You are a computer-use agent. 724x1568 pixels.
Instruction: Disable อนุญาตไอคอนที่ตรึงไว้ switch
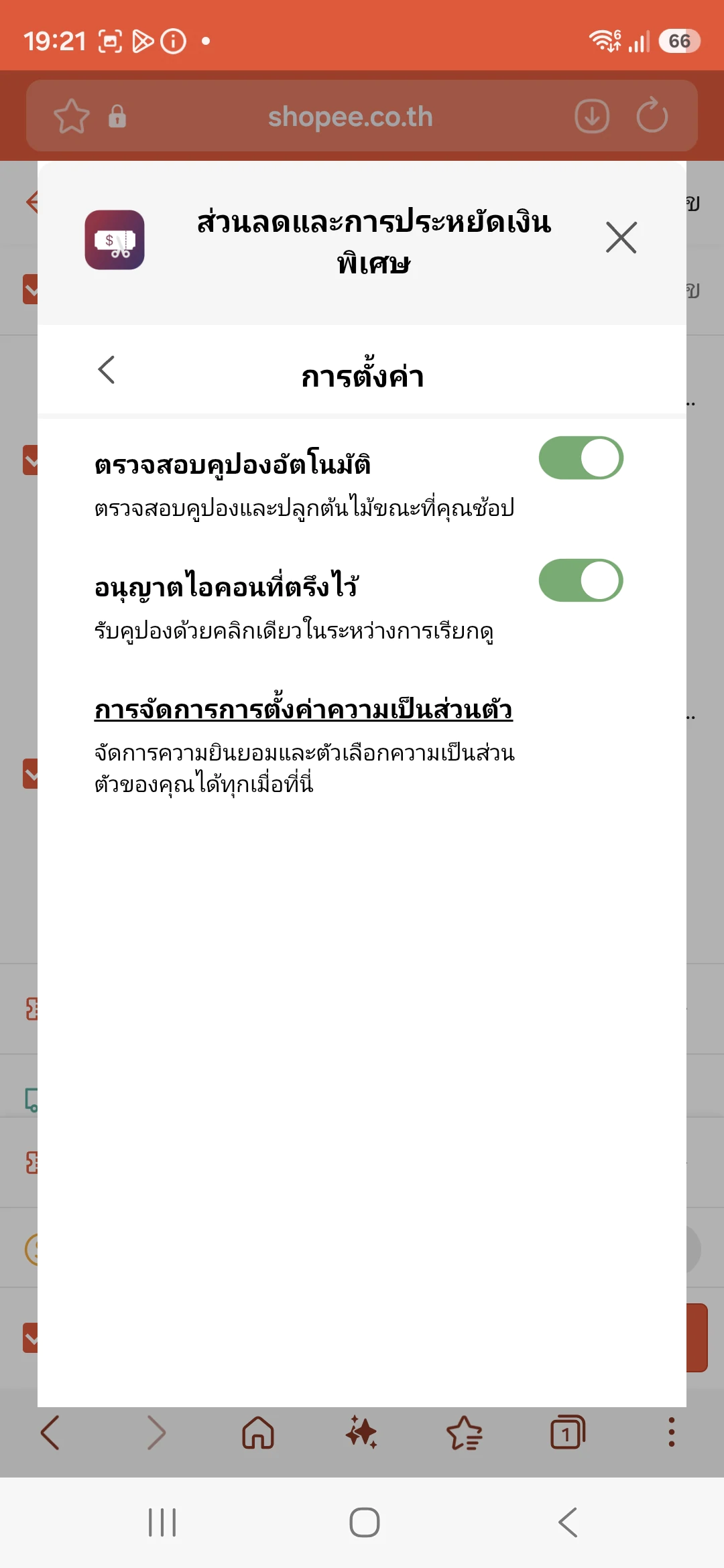581,580
